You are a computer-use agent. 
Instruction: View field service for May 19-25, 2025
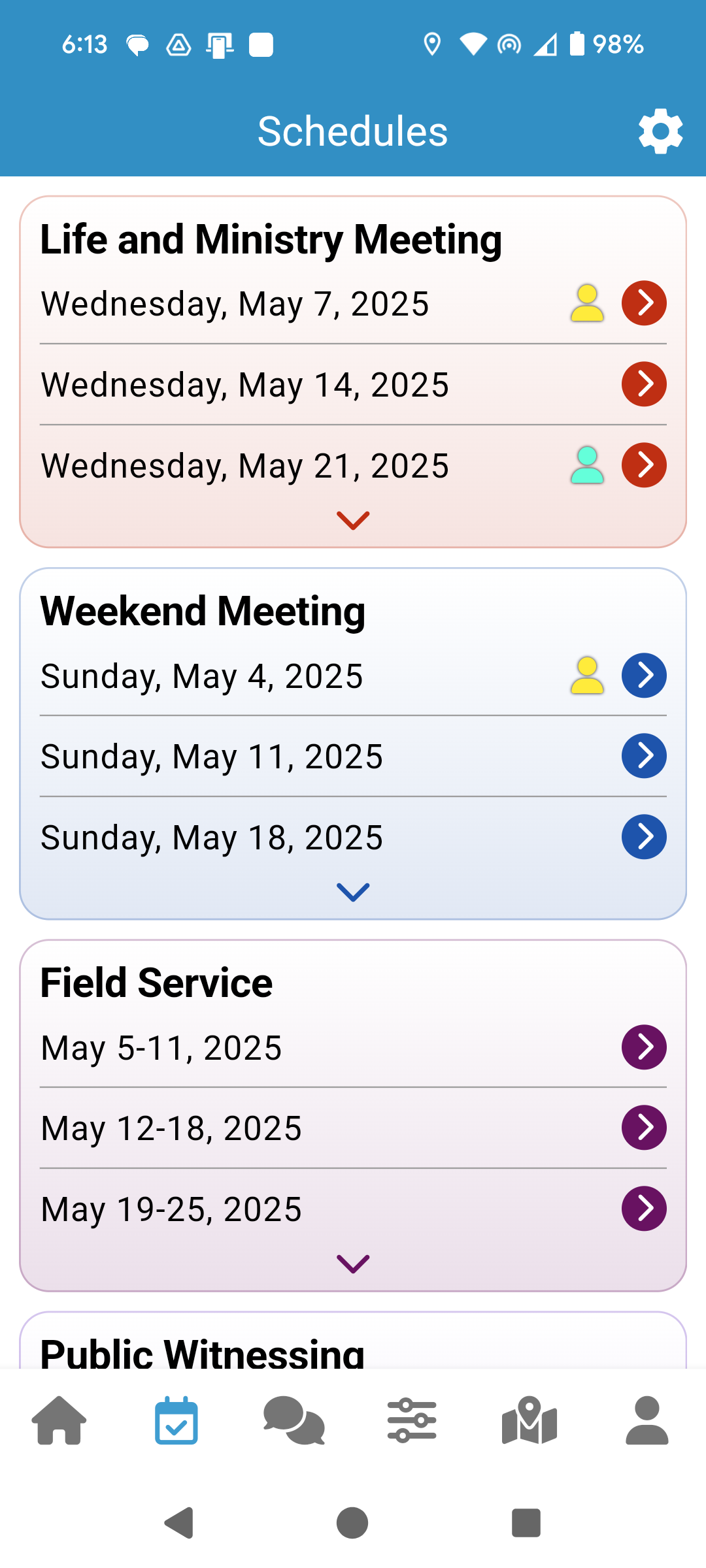point(353,1209)
